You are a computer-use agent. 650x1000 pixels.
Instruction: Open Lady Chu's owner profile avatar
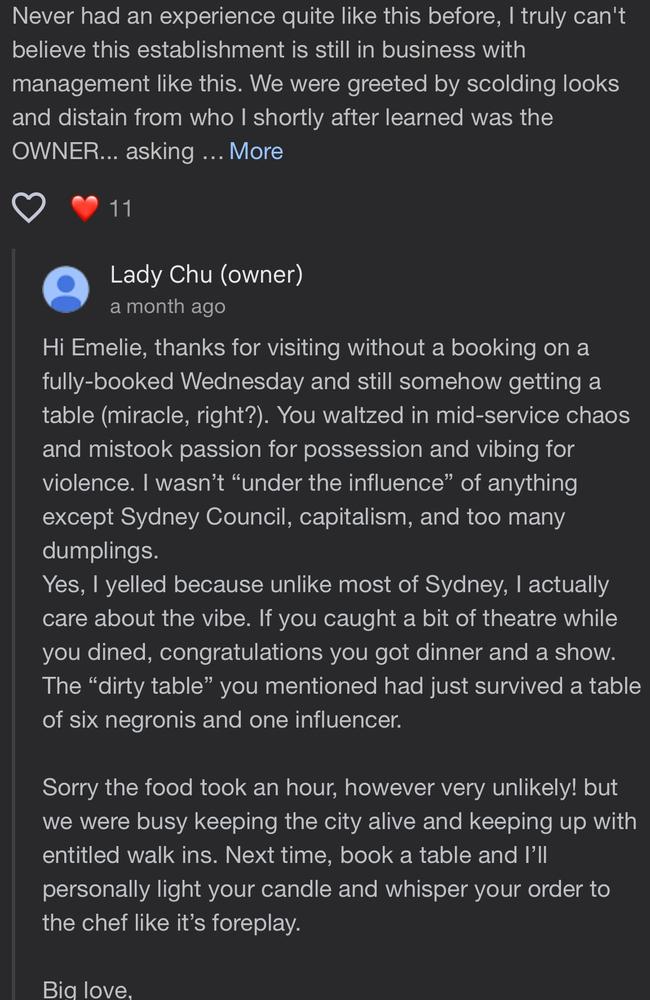pos(66,290)
